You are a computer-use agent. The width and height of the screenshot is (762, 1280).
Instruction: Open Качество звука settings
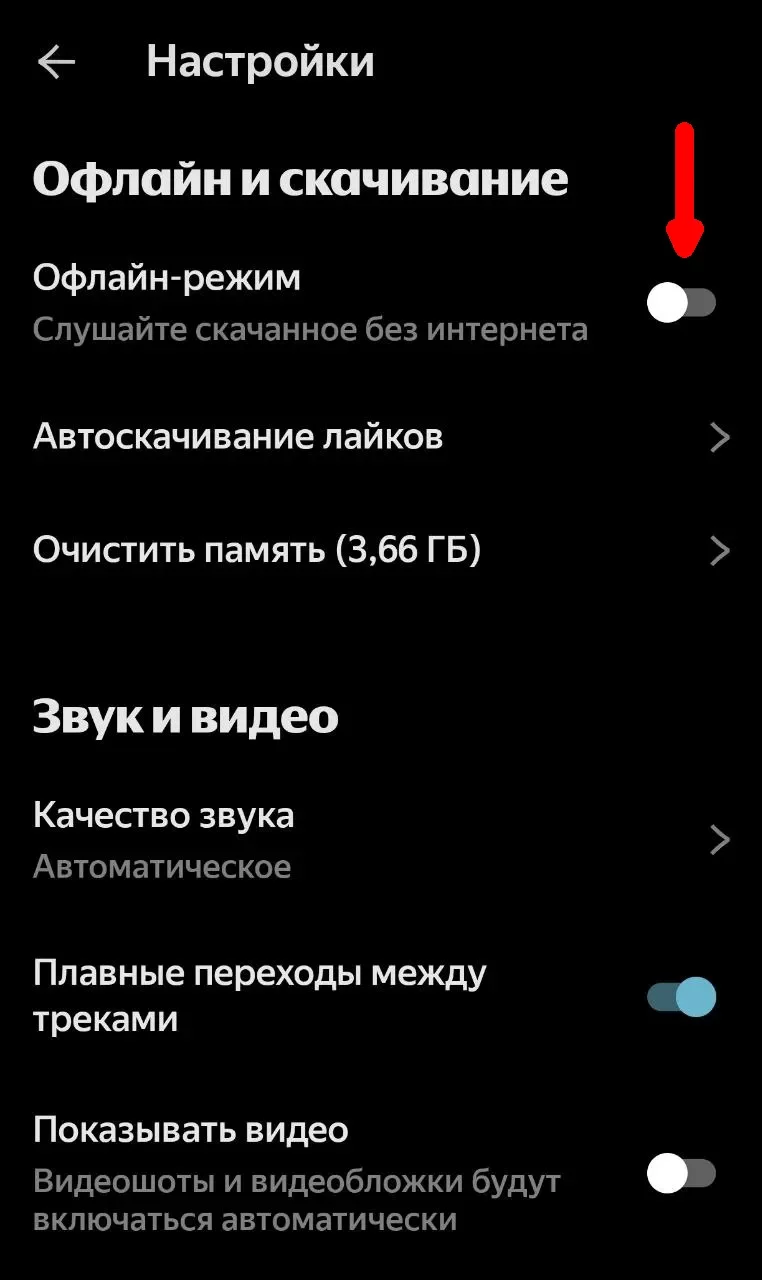[380, 840]
